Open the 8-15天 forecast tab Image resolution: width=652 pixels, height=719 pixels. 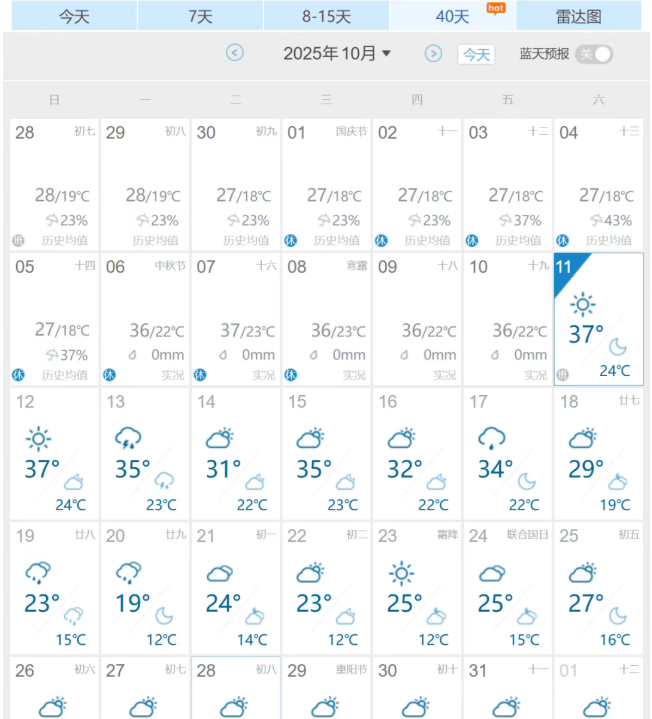[x=326, y=16]
